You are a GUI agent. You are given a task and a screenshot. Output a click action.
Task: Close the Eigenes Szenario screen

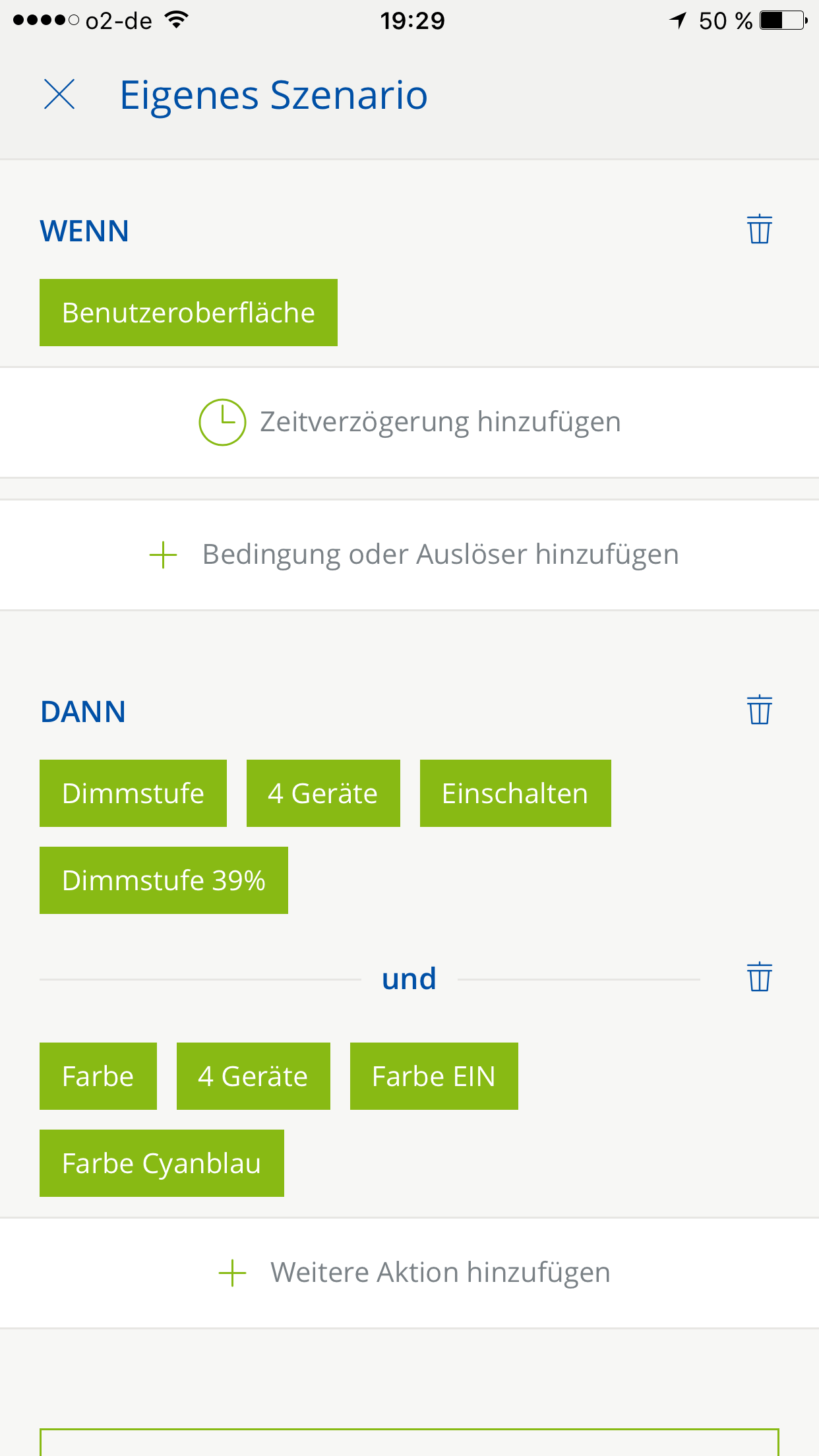(x=59, y=94)
